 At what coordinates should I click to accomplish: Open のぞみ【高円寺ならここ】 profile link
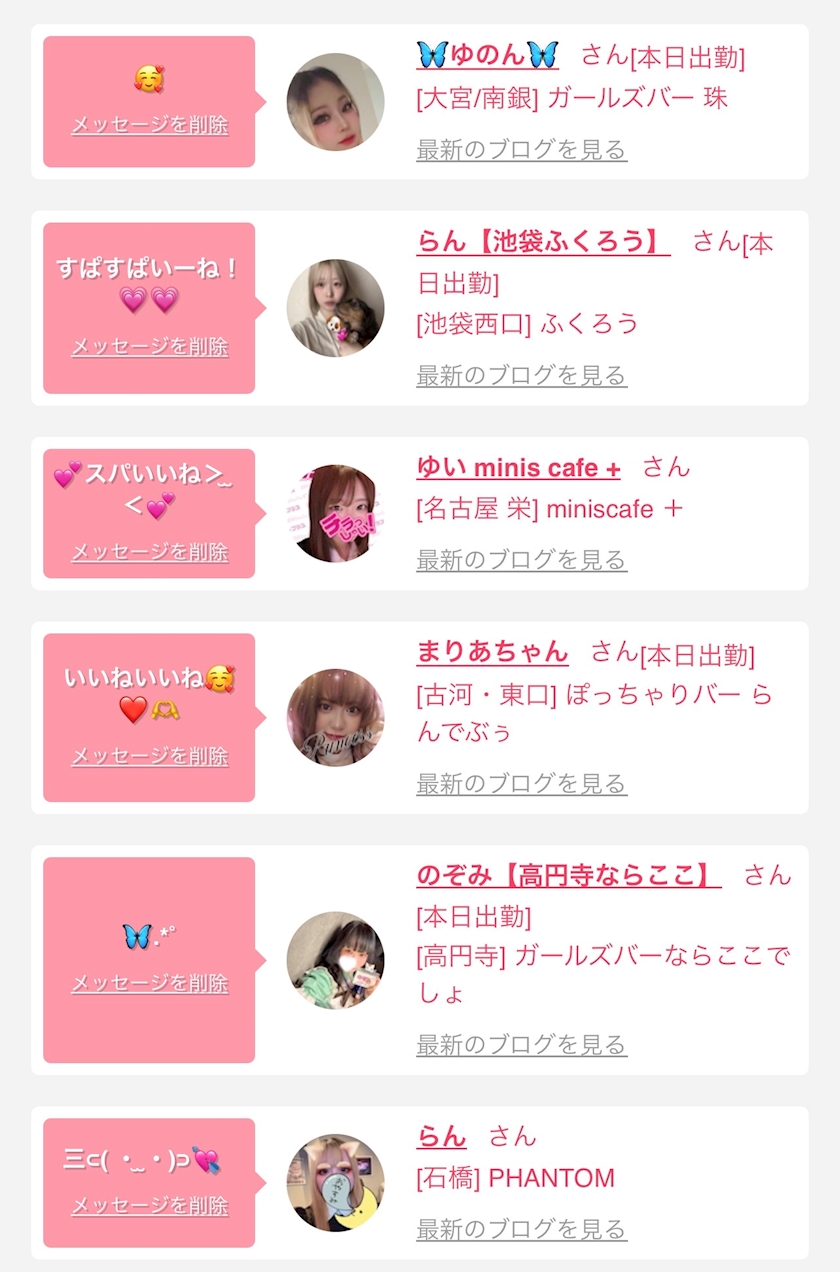tap(568, 876)
